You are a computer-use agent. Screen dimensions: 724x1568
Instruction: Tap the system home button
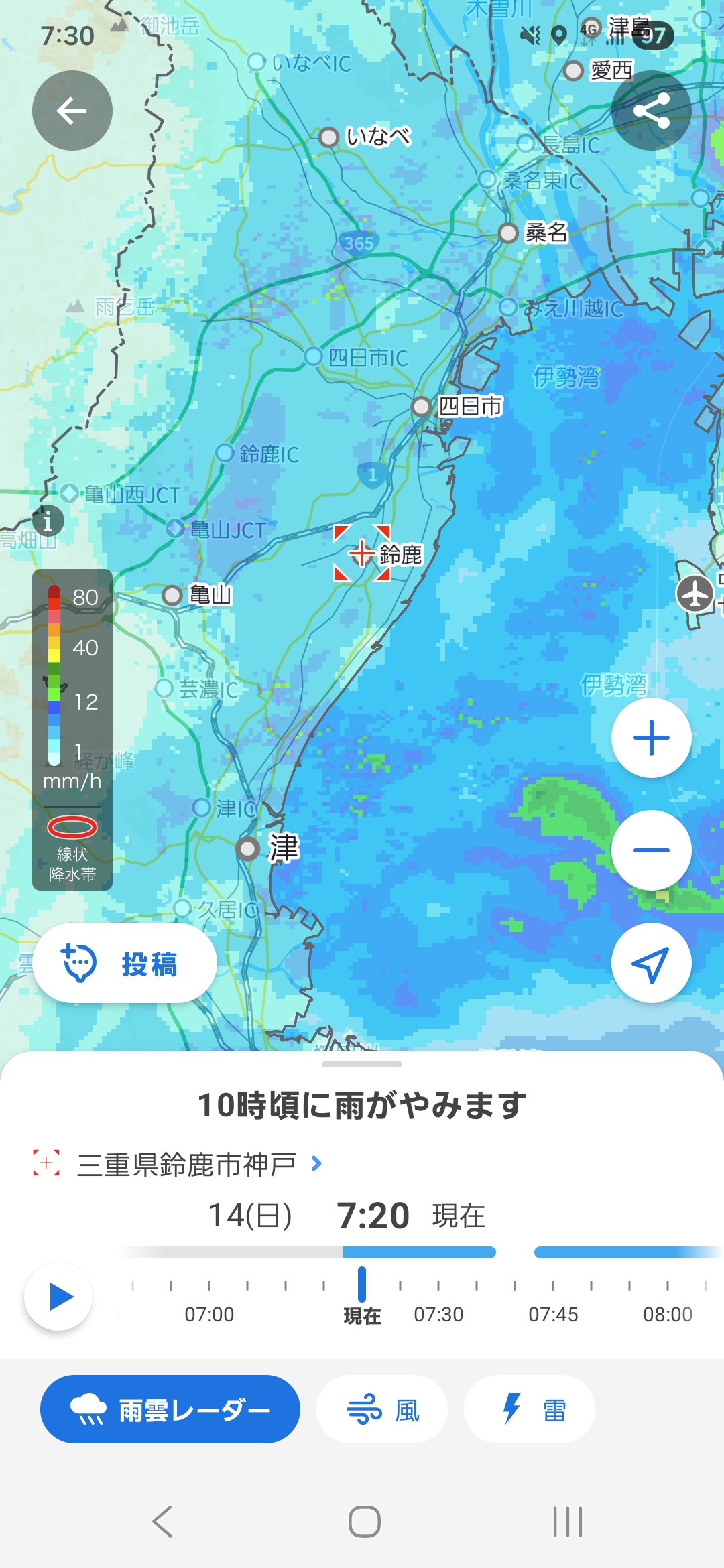(x=364, y=1521)
